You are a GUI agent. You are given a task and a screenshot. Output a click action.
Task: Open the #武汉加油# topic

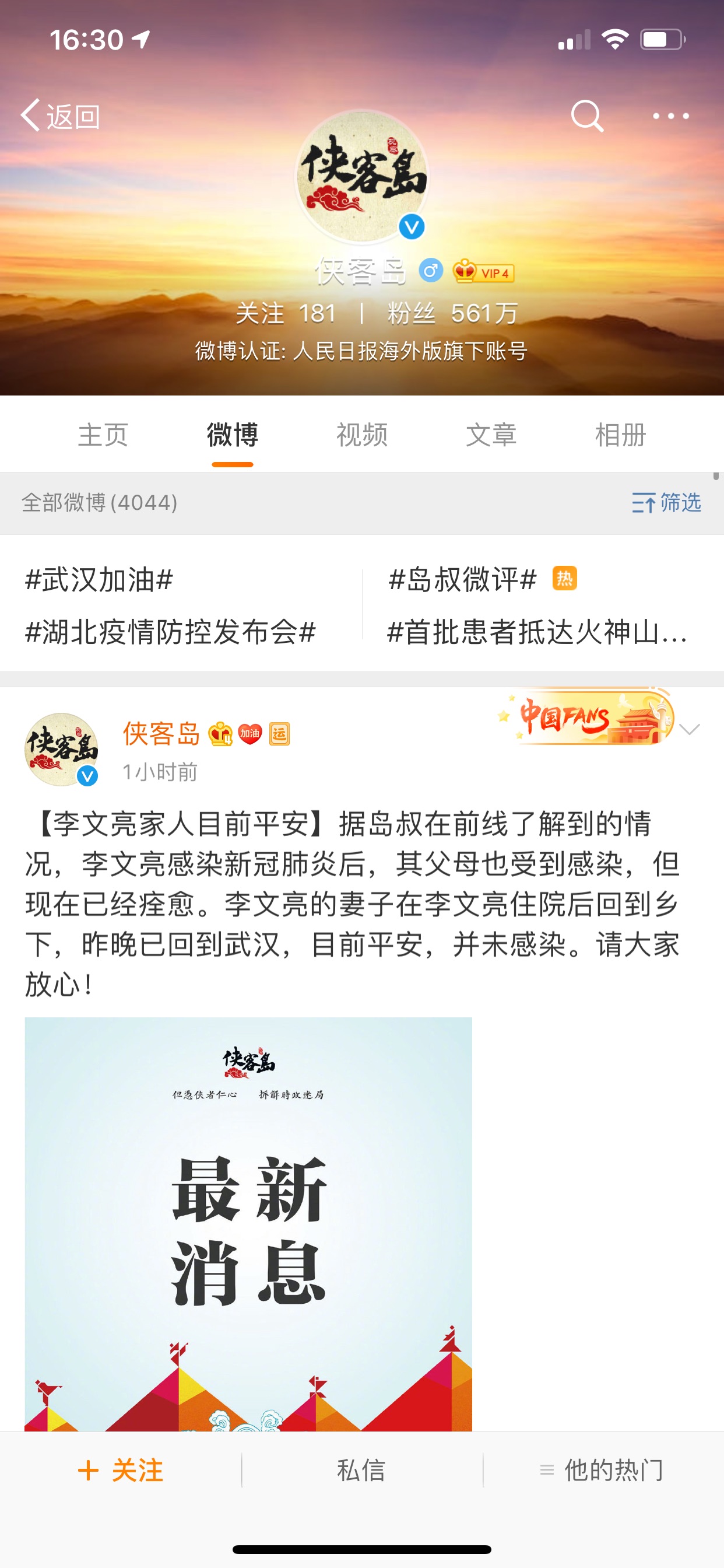[x=99, y=579]
